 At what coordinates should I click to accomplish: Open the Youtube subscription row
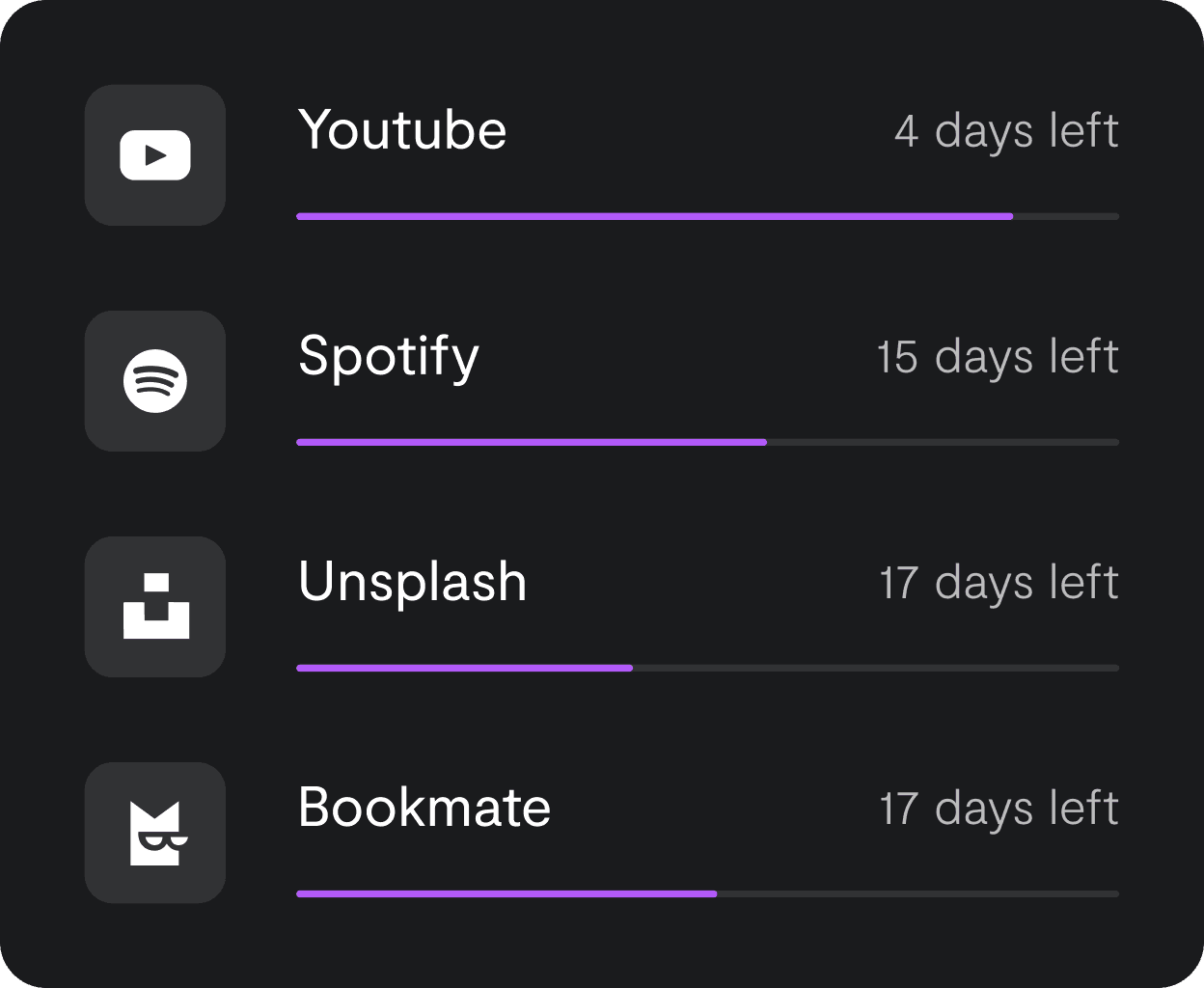[x=401, y=131]
